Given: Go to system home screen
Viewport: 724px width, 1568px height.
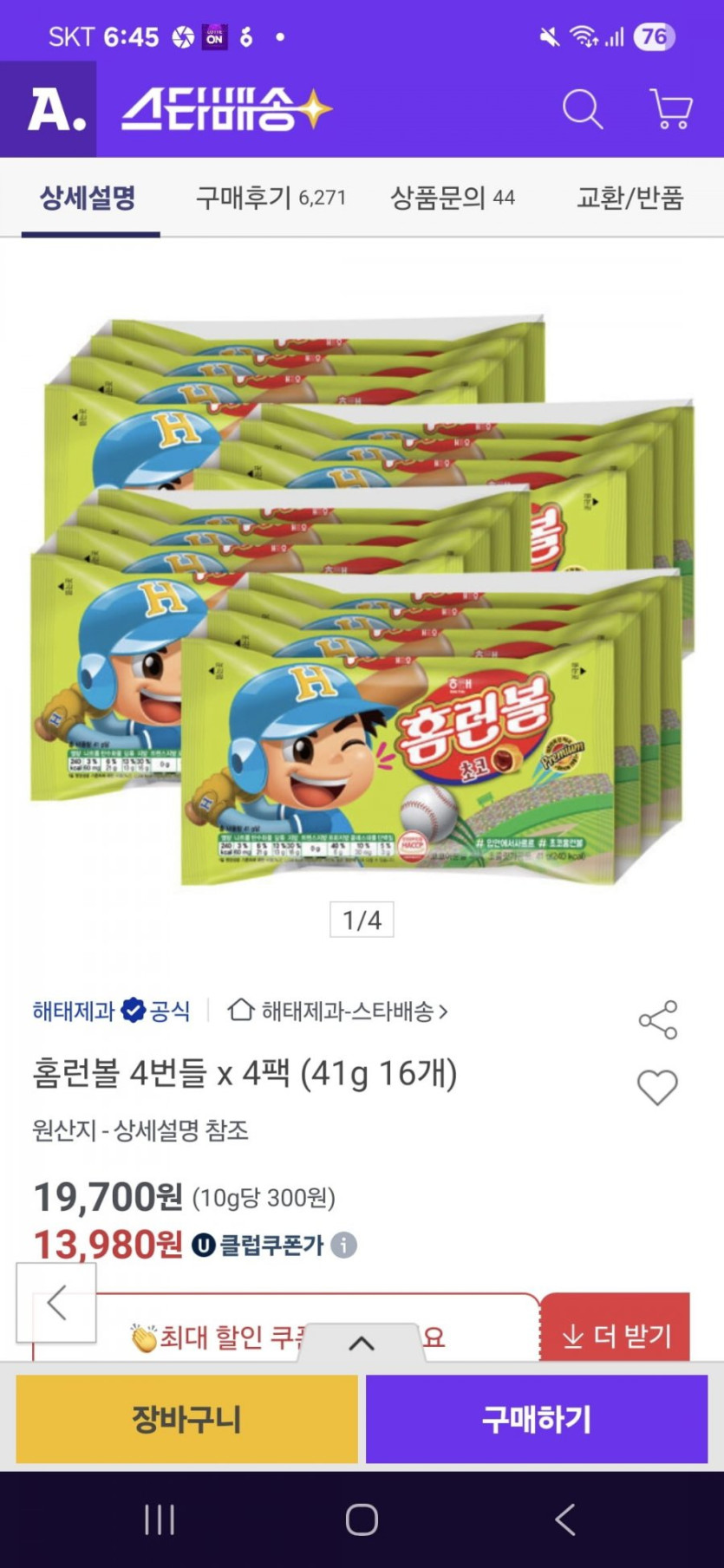Looking at the screenshot, I should [362, 1519].
